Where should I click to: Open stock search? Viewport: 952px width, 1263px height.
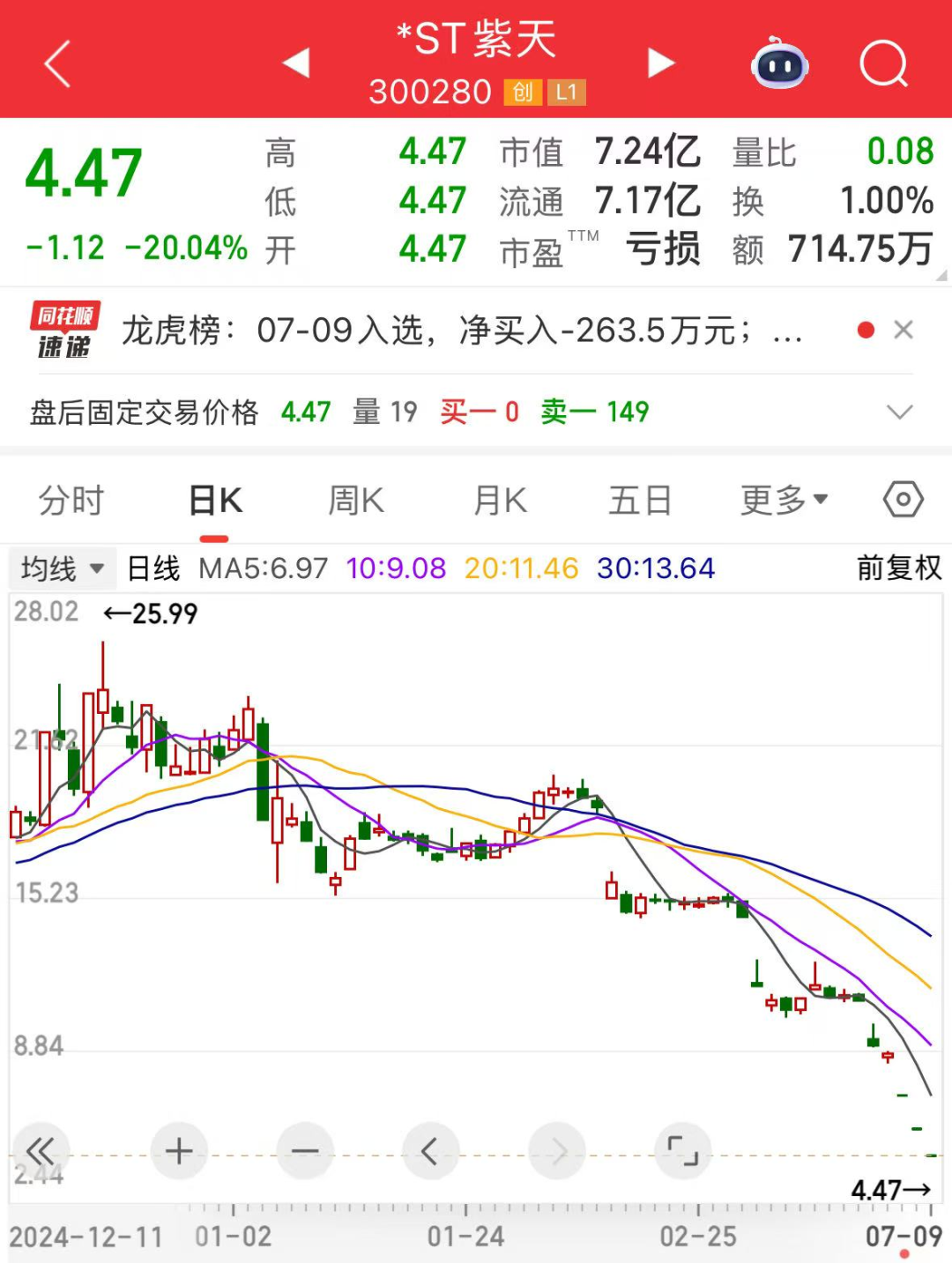coord(883,63)
